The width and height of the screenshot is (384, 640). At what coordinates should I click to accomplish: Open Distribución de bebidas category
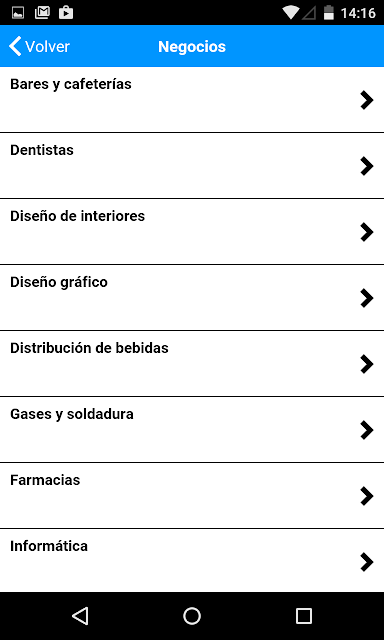click(192, 364)
